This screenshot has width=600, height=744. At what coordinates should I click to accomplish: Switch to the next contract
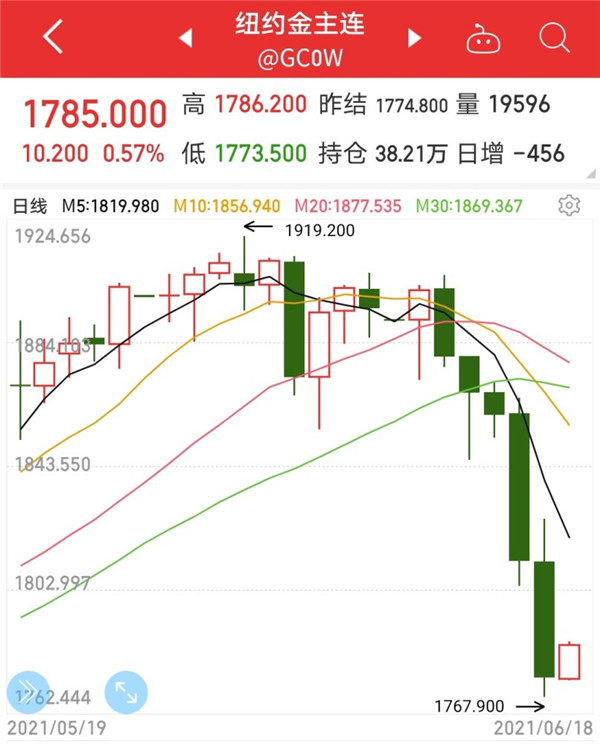pyautogui.click(x=415, y=38)
